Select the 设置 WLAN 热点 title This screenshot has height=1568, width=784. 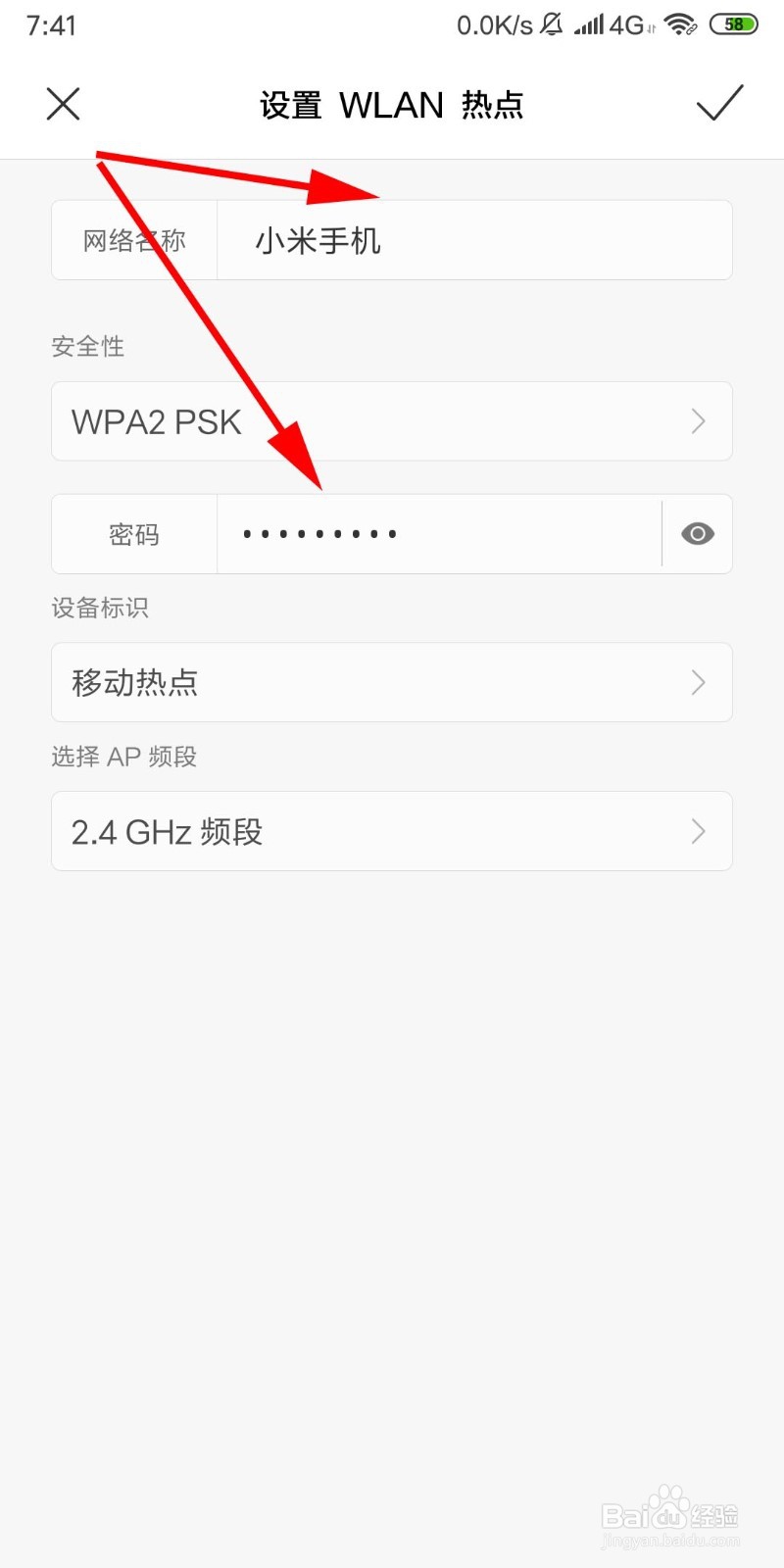391,104
